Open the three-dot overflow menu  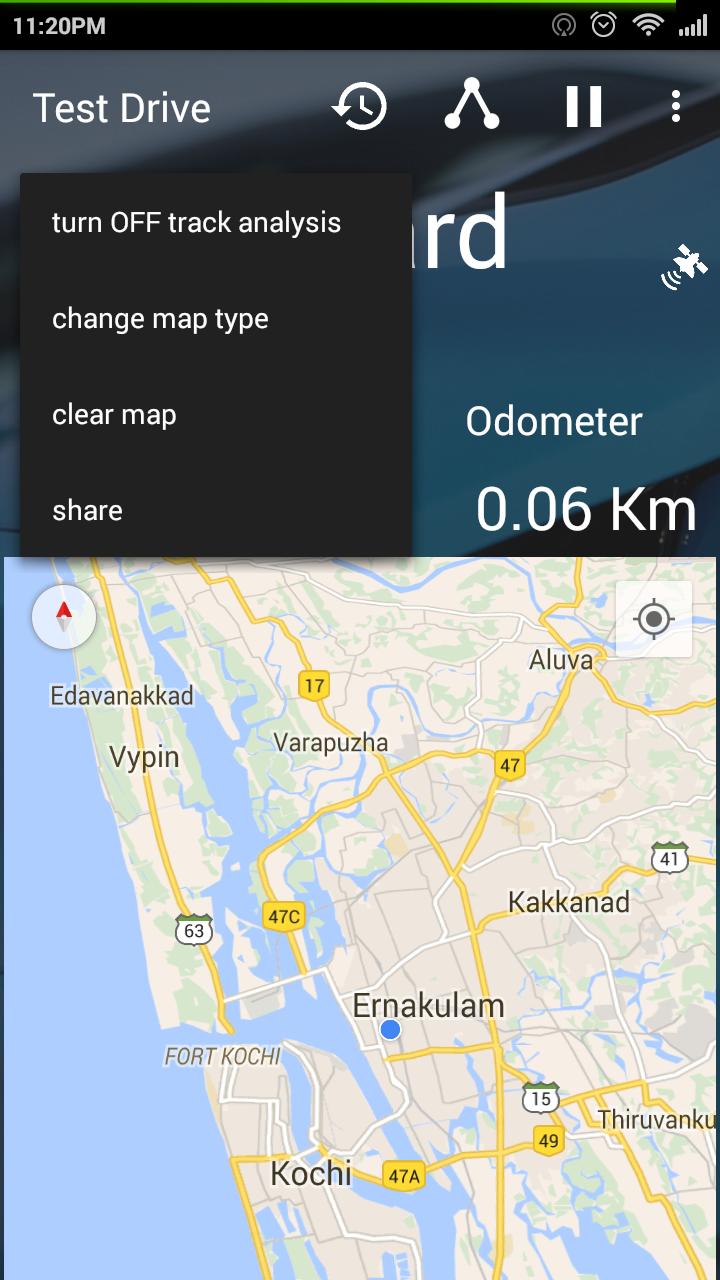pos(676,106)
